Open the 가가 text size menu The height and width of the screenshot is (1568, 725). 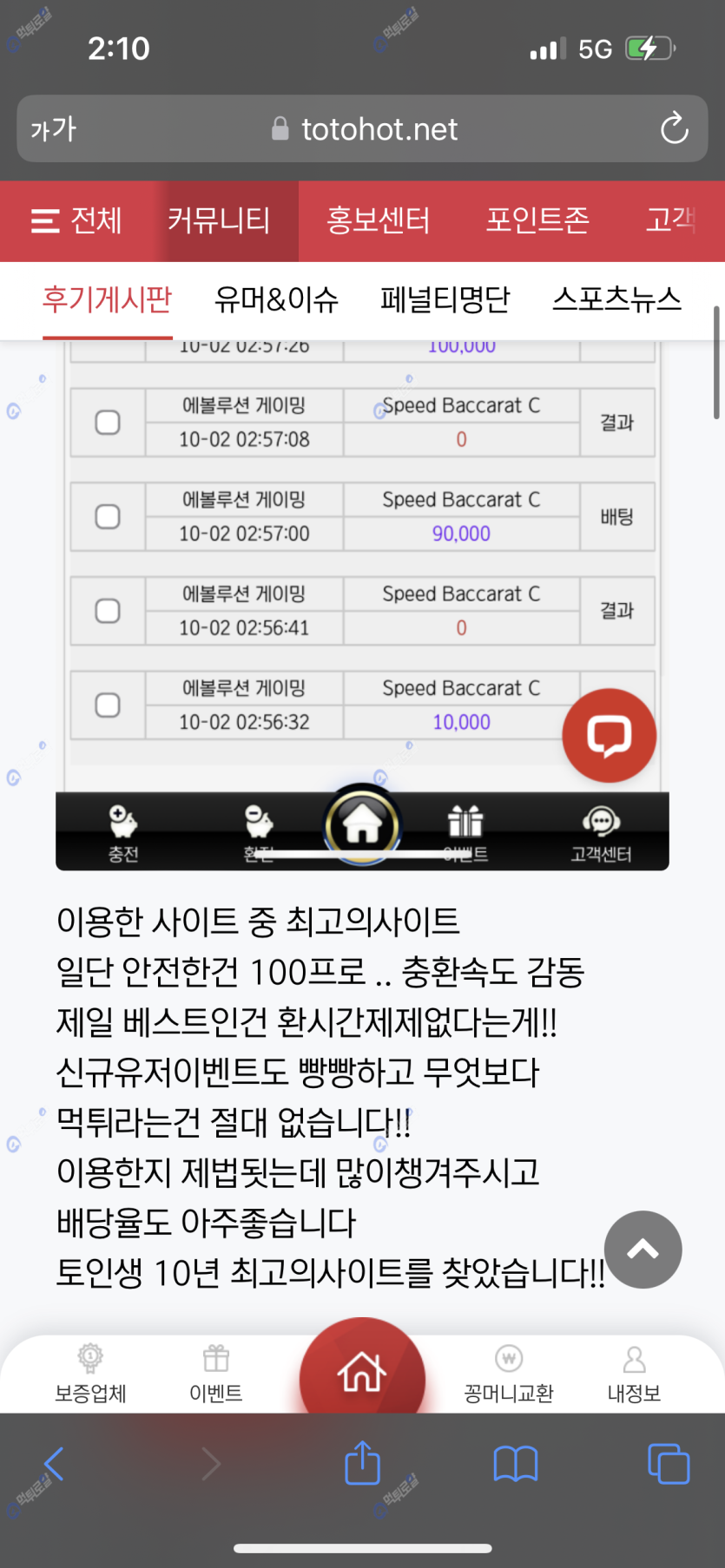[54, 129]
